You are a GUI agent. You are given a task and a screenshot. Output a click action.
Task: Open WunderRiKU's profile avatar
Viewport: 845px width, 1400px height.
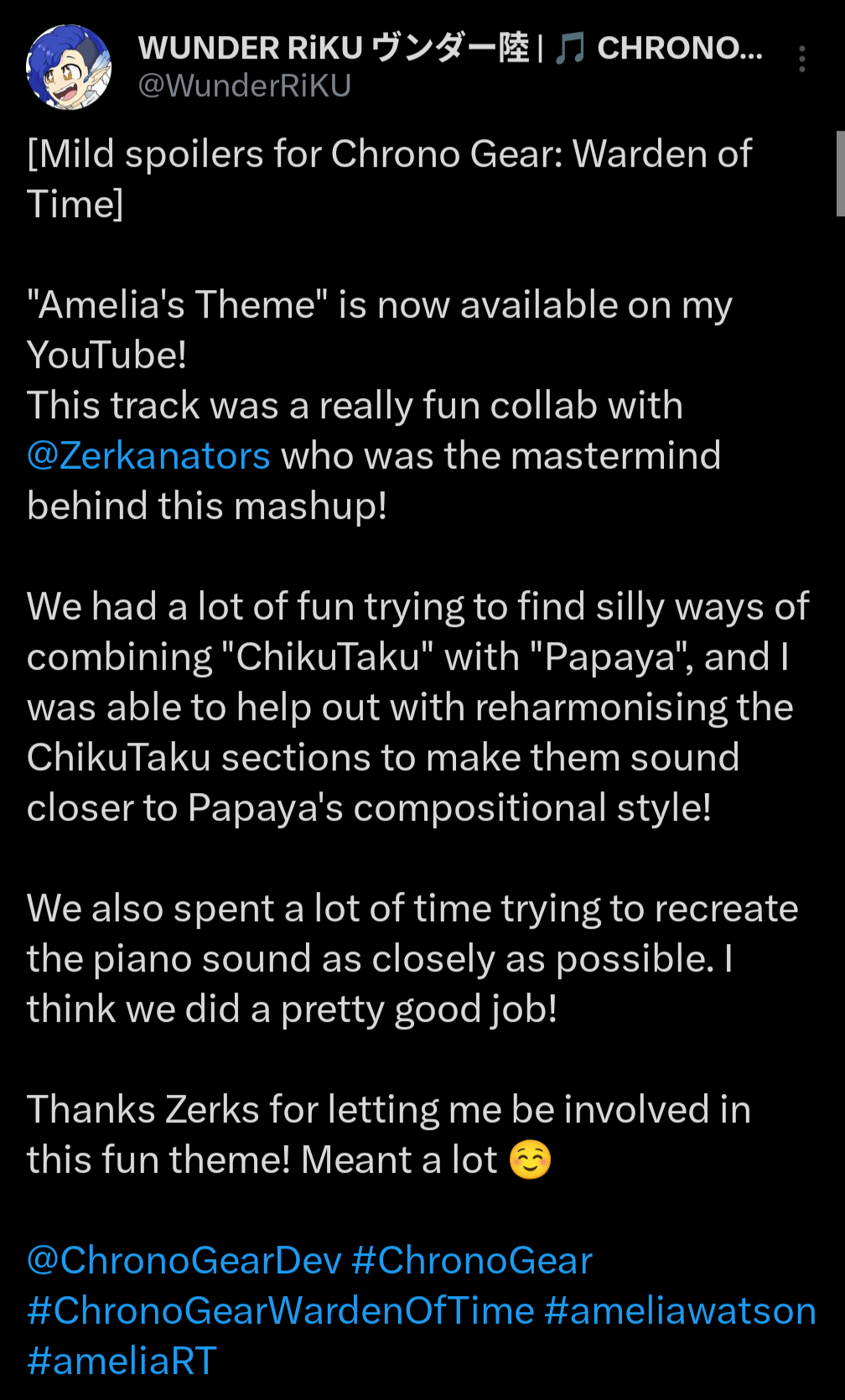pyautogui.click(x=69, y=67)
